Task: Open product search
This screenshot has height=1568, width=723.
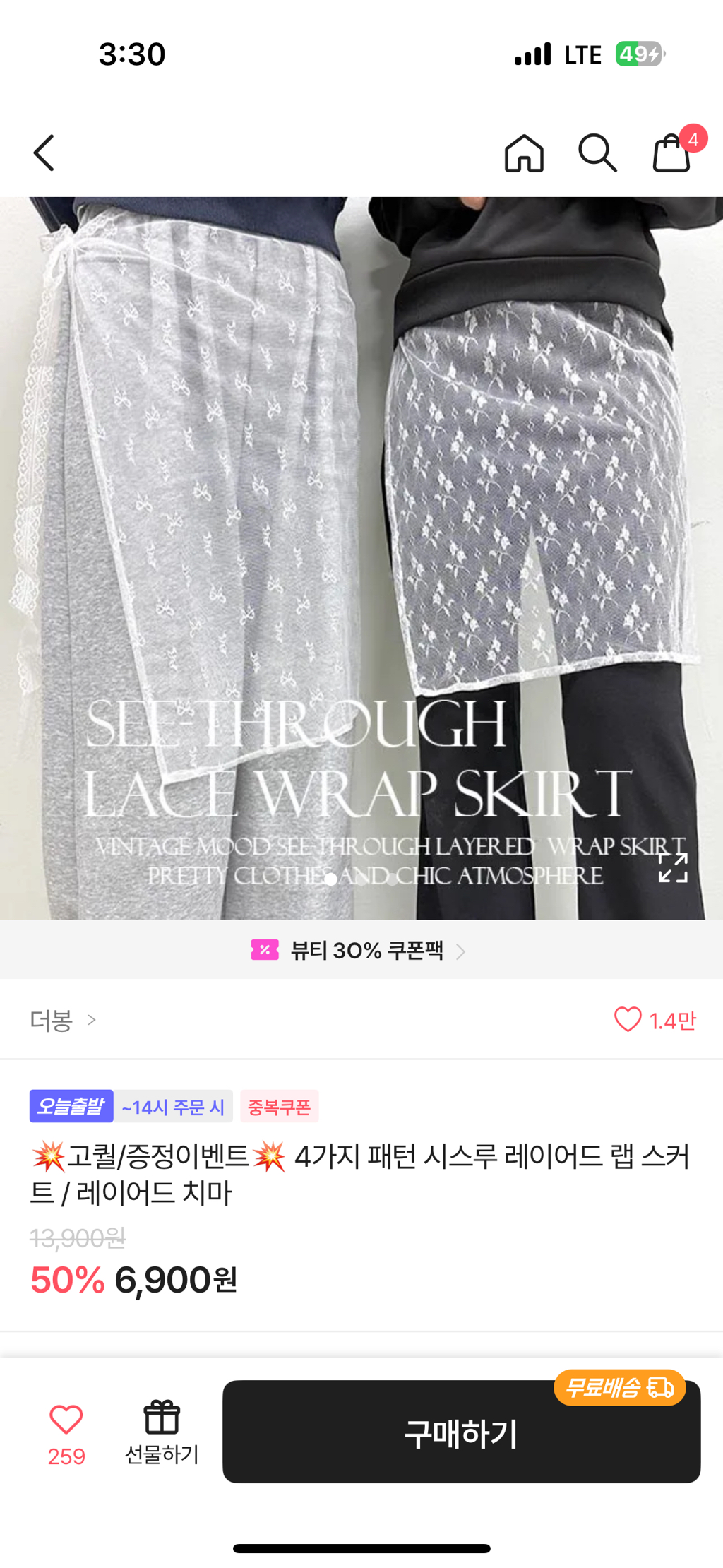Action: tap(597, 153)
